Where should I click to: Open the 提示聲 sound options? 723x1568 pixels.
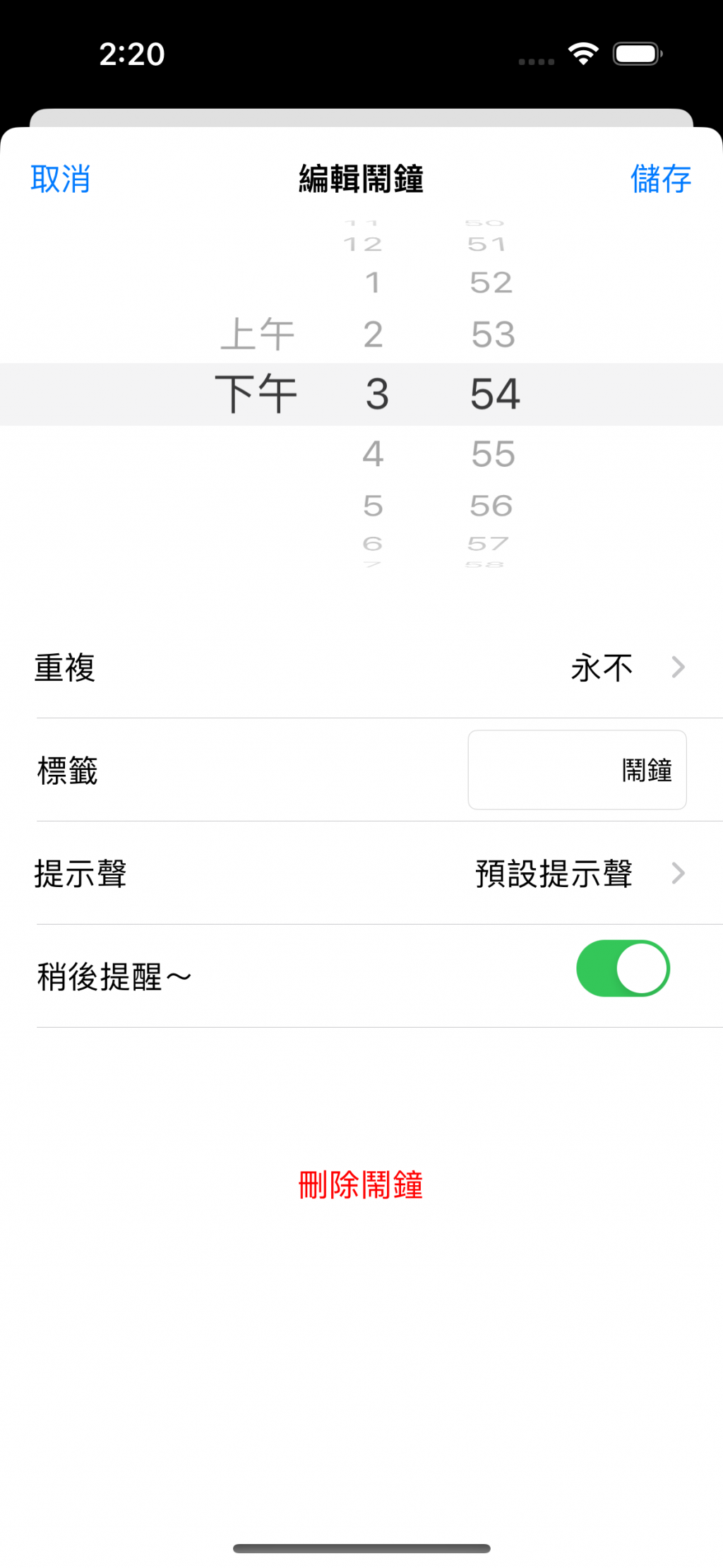pyautogui.click(x=361, y=874)
